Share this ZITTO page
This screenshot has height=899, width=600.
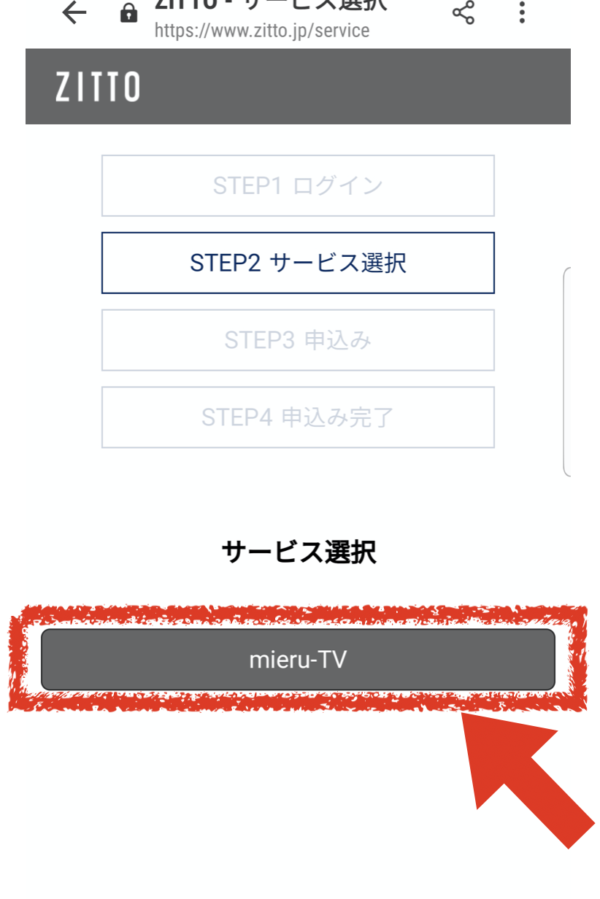tap(463, 12)
